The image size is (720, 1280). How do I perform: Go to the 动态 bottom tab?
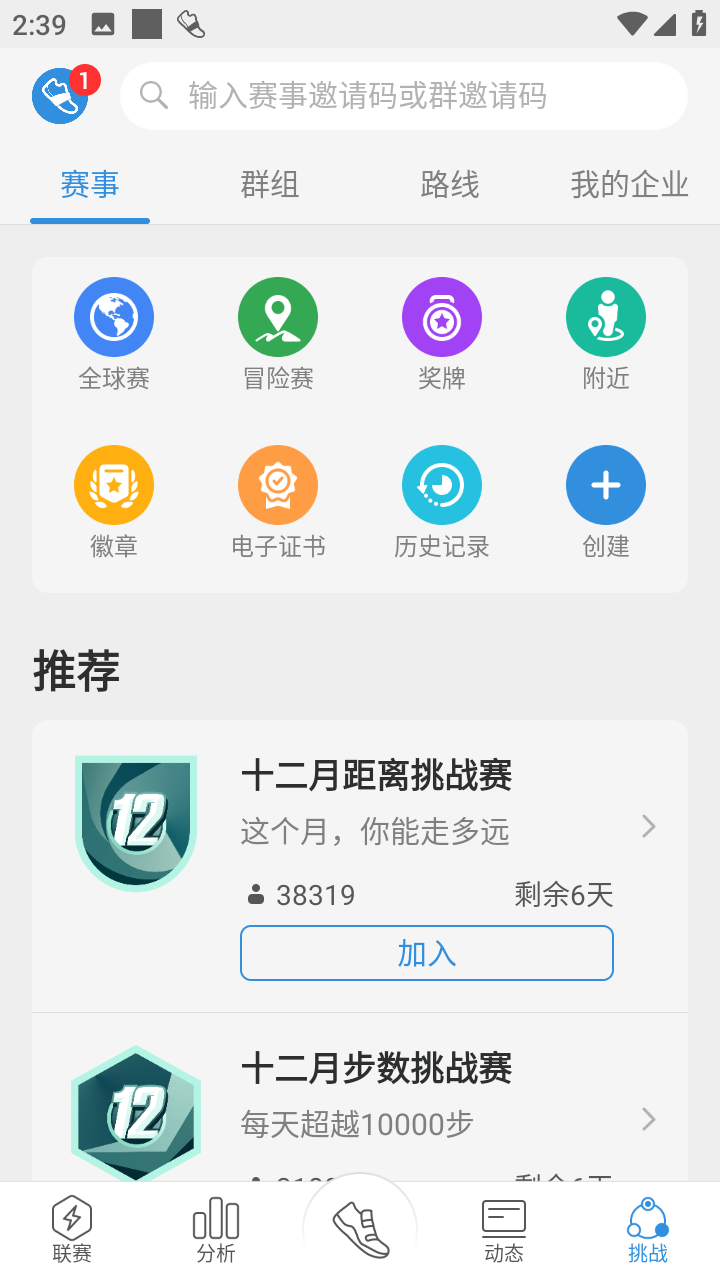click(504, 1229)
